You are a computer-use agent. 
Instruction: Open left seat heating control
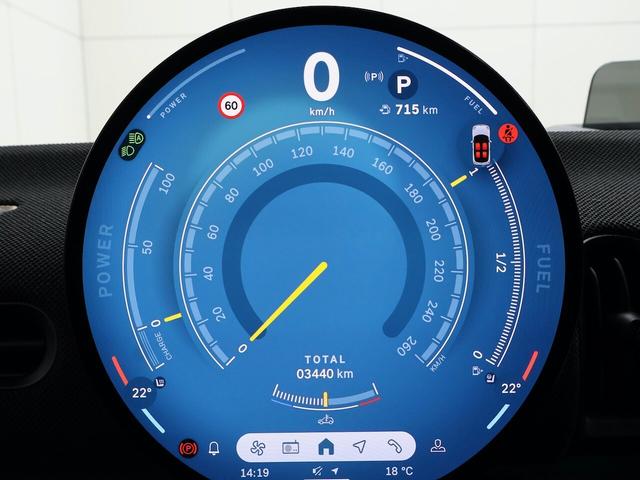click(x=160, y=381)
